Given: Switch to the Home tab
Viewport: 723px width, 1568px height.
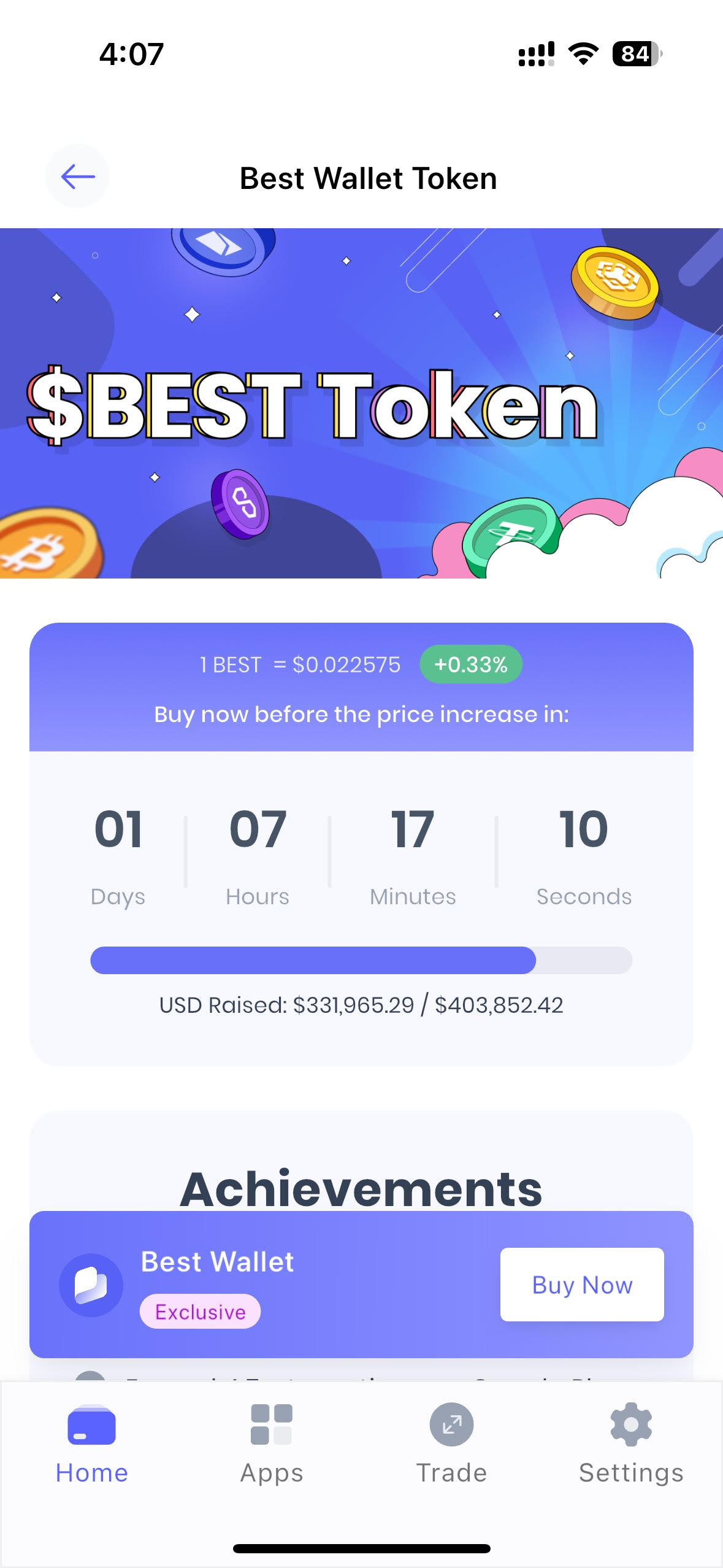Looking at the screenshot, I should click(x=91, y=1443).
